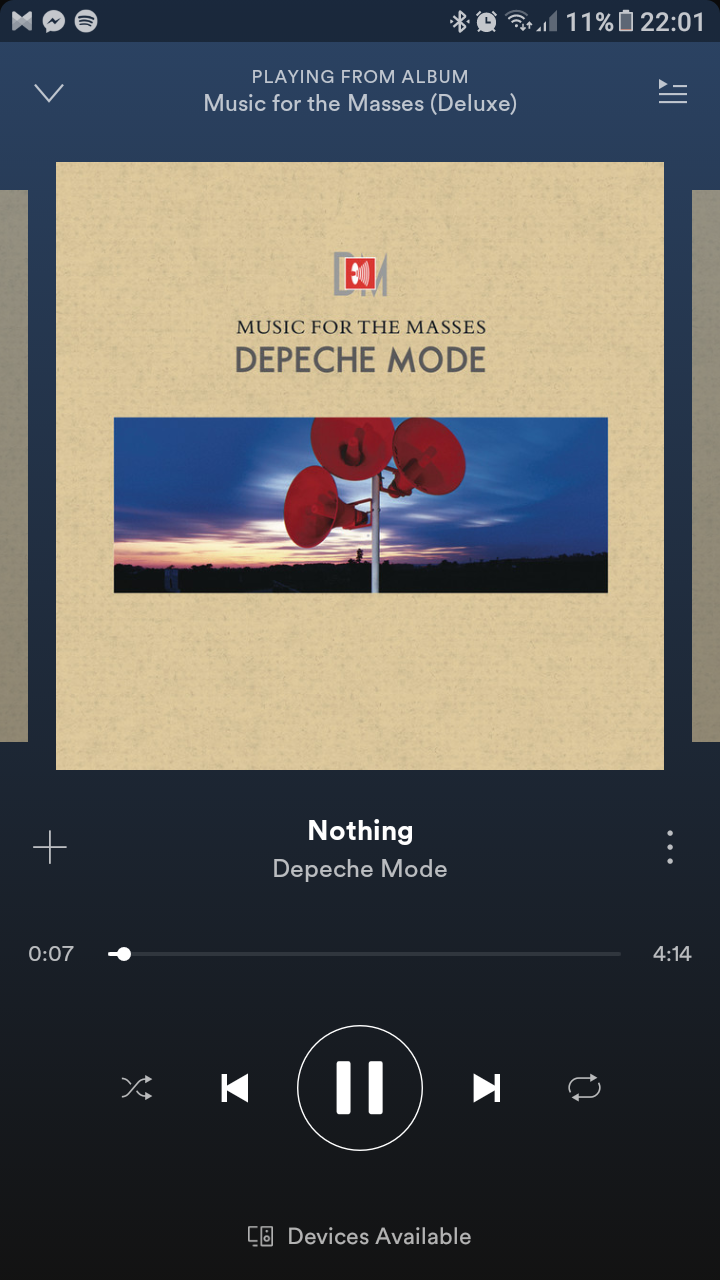Open the play queue
Screen dimensions: 720x1280
[672, 93]
